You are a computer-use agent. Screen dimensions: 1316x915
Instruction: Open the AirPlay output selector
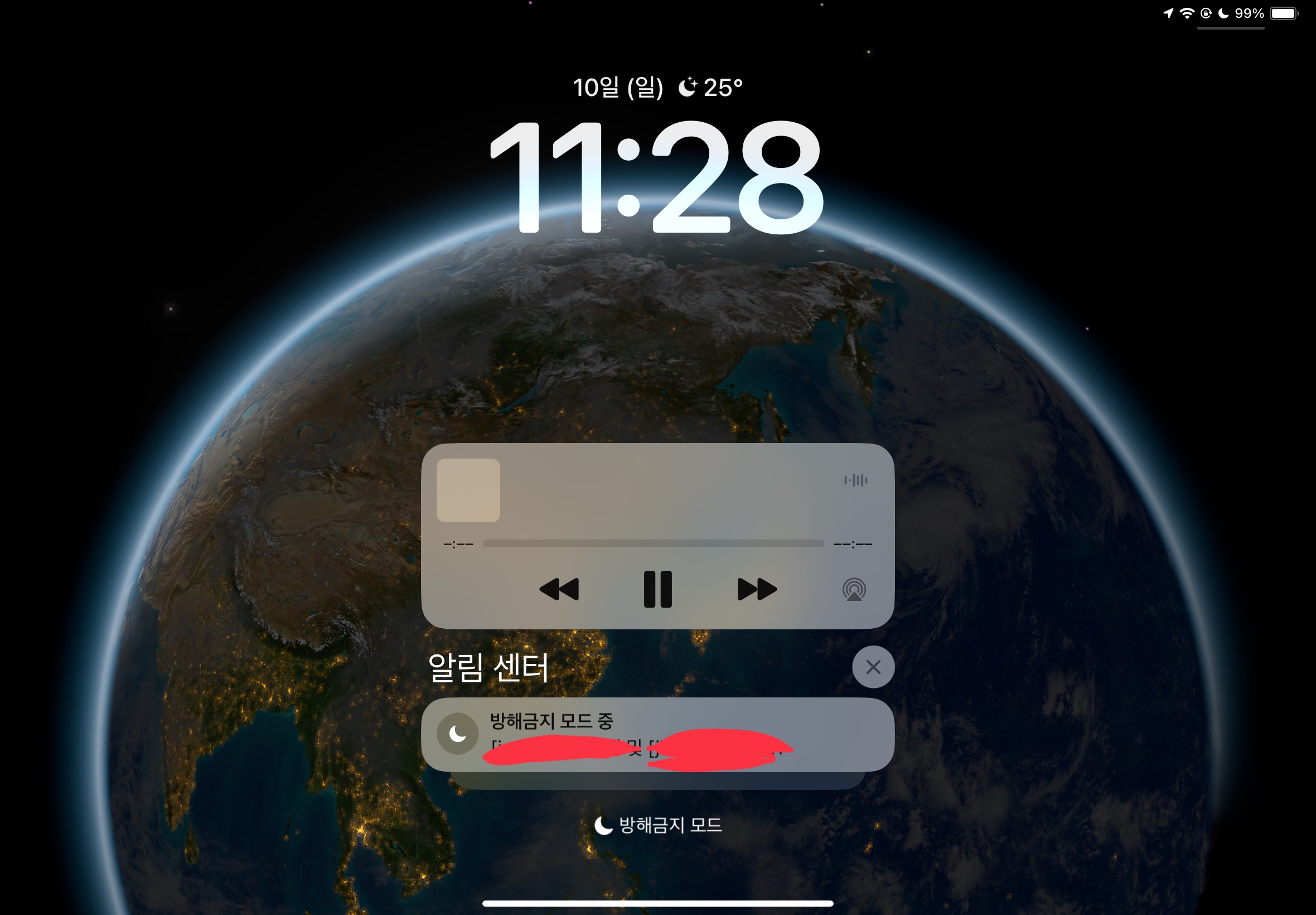tap(854, 589)
